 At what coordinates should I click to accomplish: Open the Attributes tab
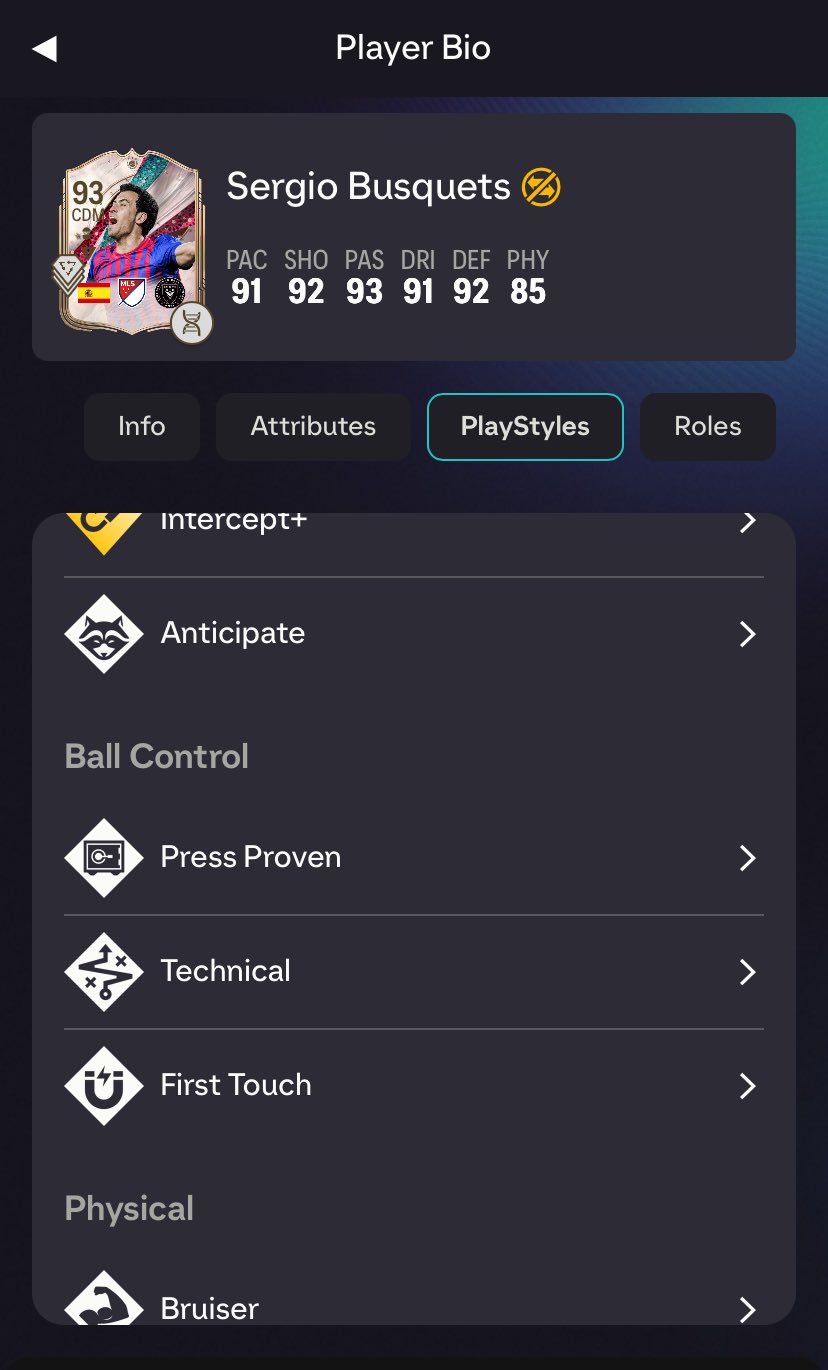(x=313, y=427)
